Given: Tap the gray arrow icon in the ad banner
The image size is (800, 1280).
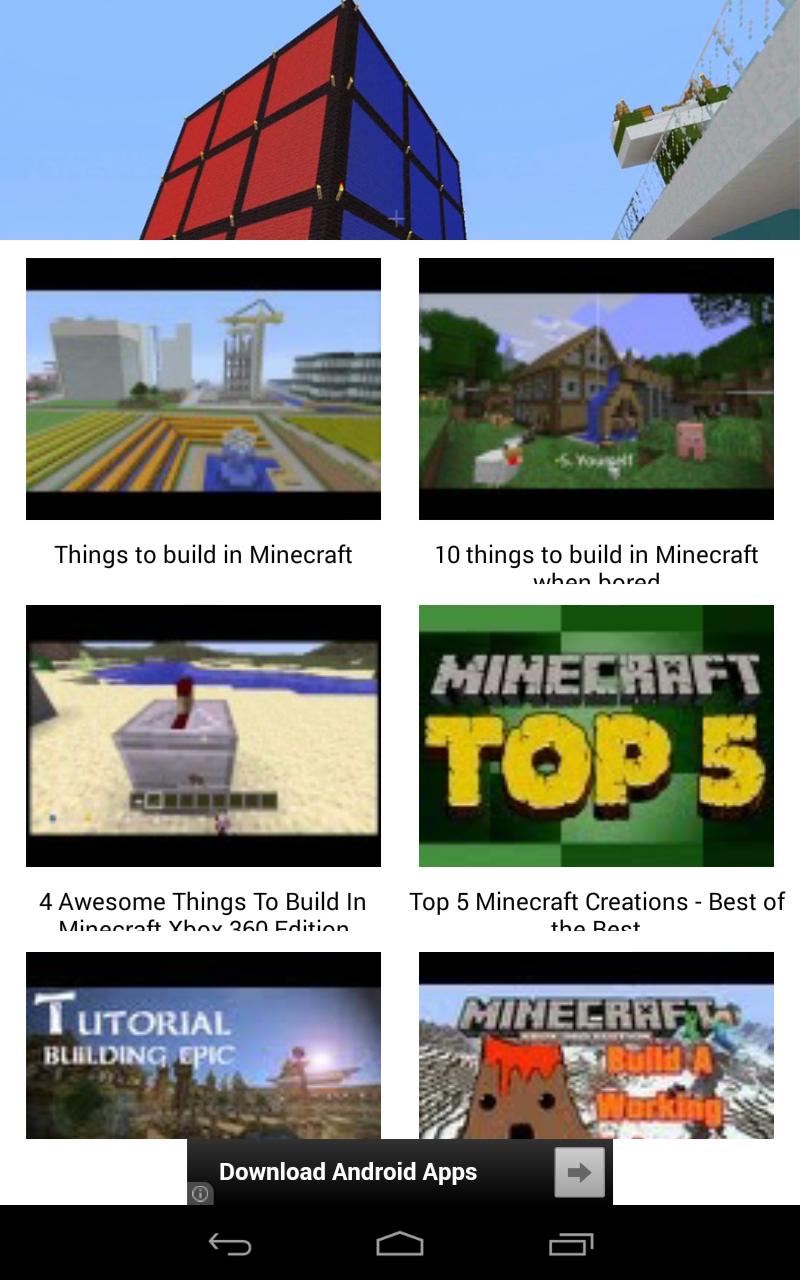Looking at the screenshot, I should tap(578, 1171).
